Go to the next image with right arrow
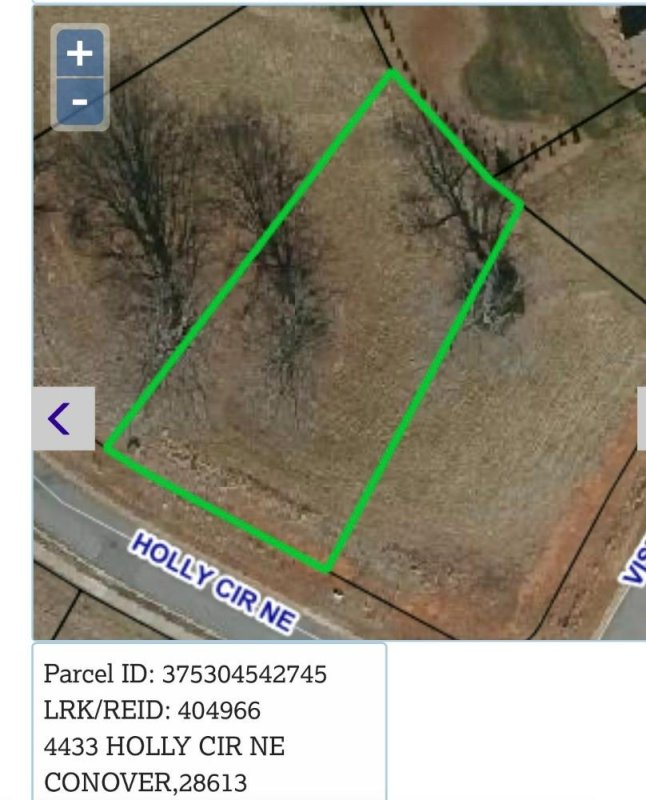The image size is (646, 800). [641, 418]
